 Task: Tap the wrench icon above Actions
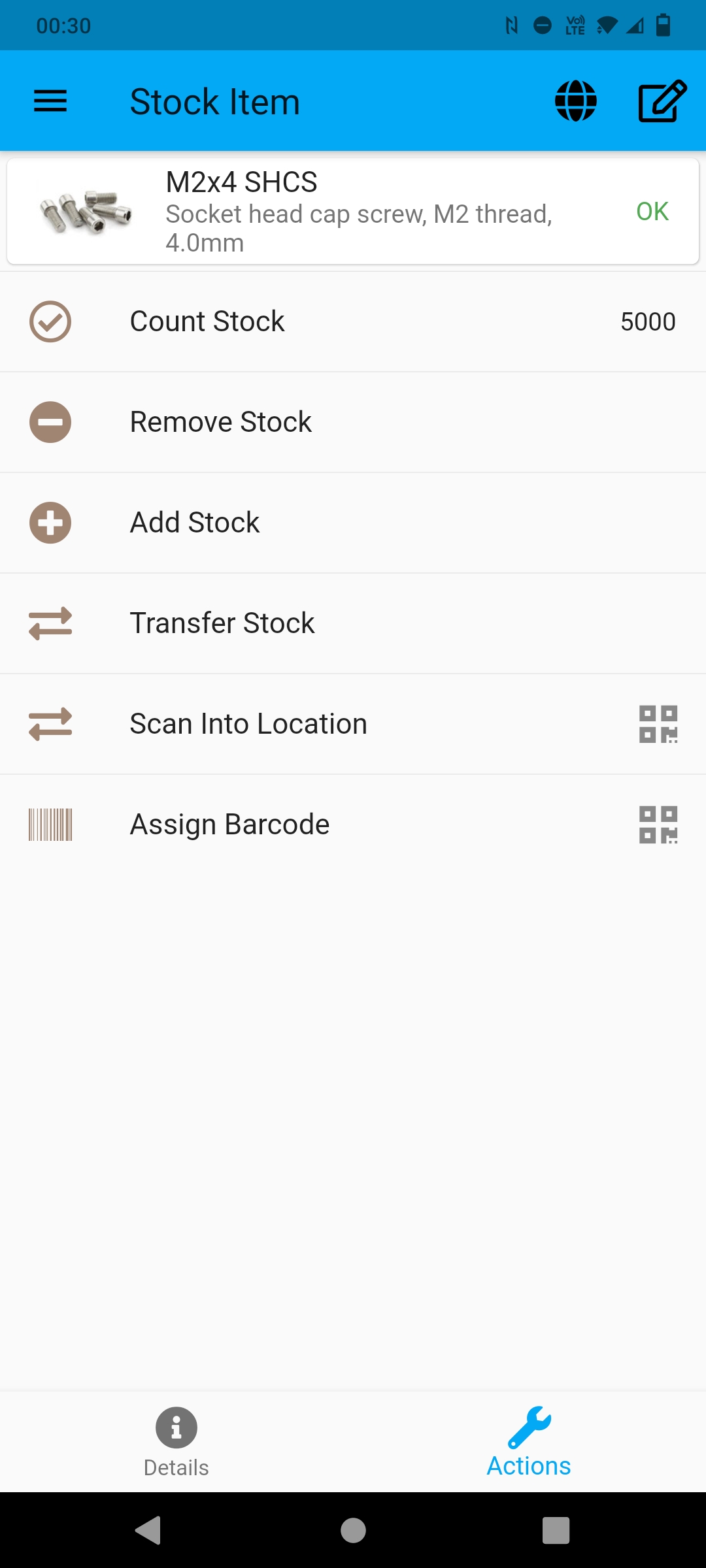click(x=529, y=1426)
